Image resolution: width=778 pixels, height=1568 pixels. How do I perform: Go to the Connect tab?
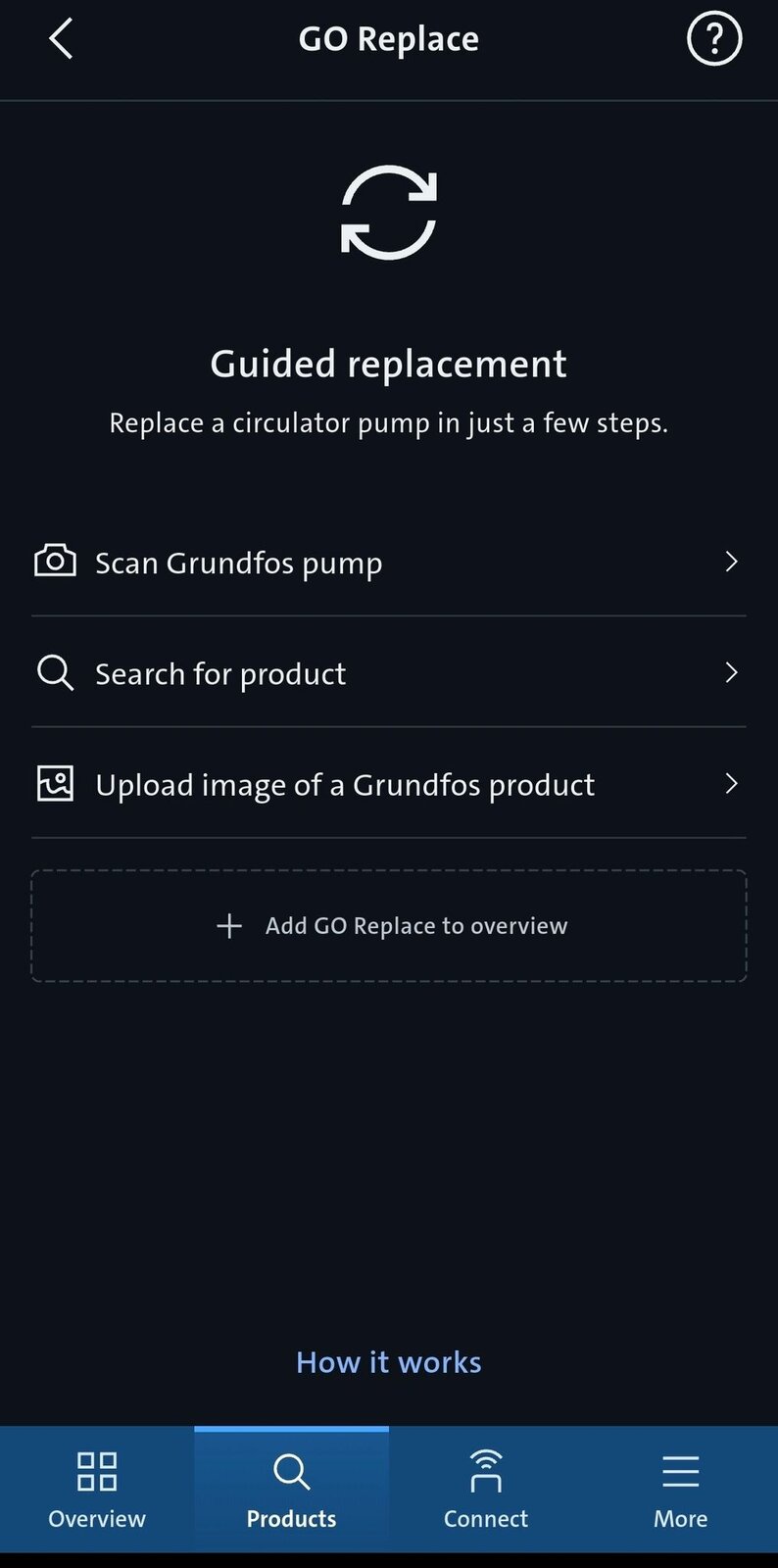coord(486,1490)
